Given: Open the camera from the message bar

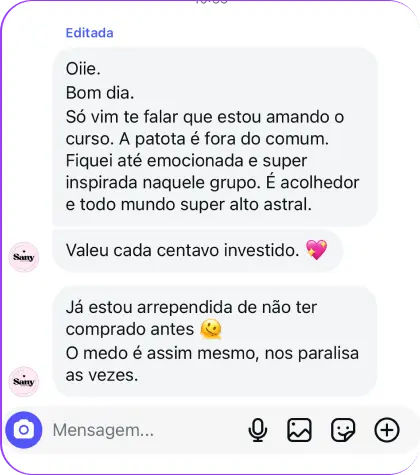Looking at the screenshot, I should pos(24,430).
